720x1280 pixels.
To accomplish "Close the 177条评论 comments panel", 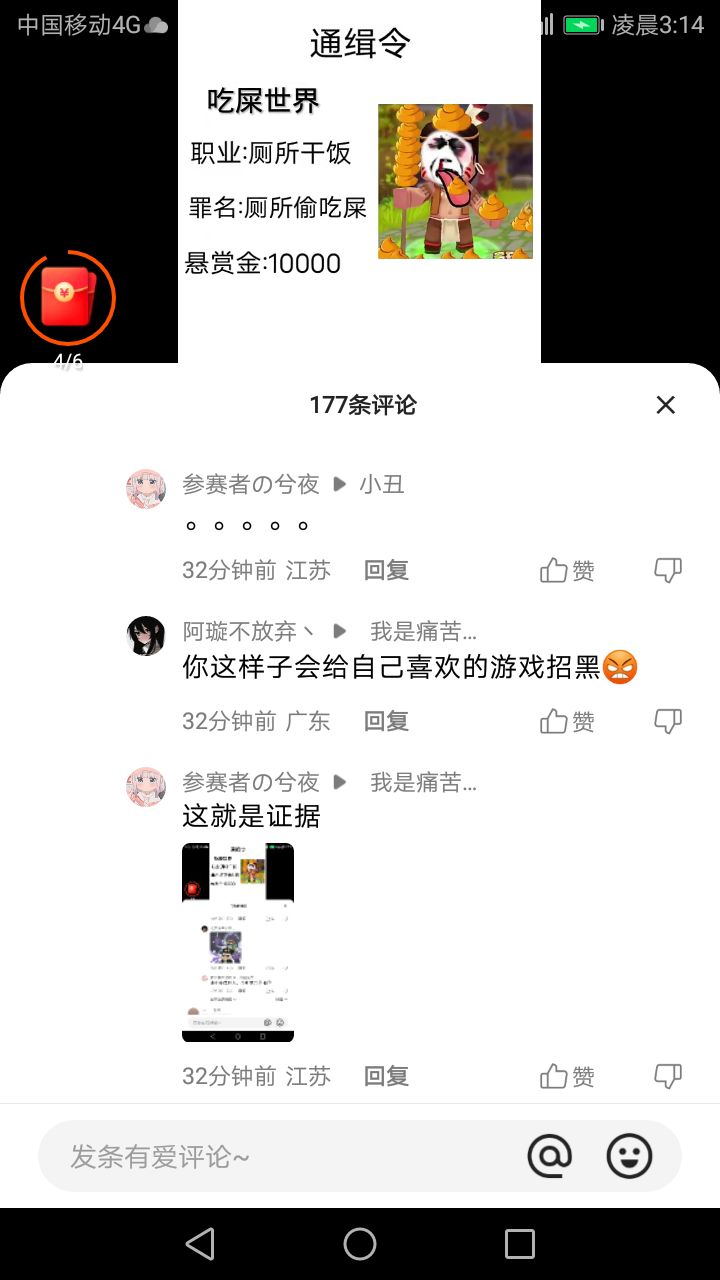I will click(666, 405).
